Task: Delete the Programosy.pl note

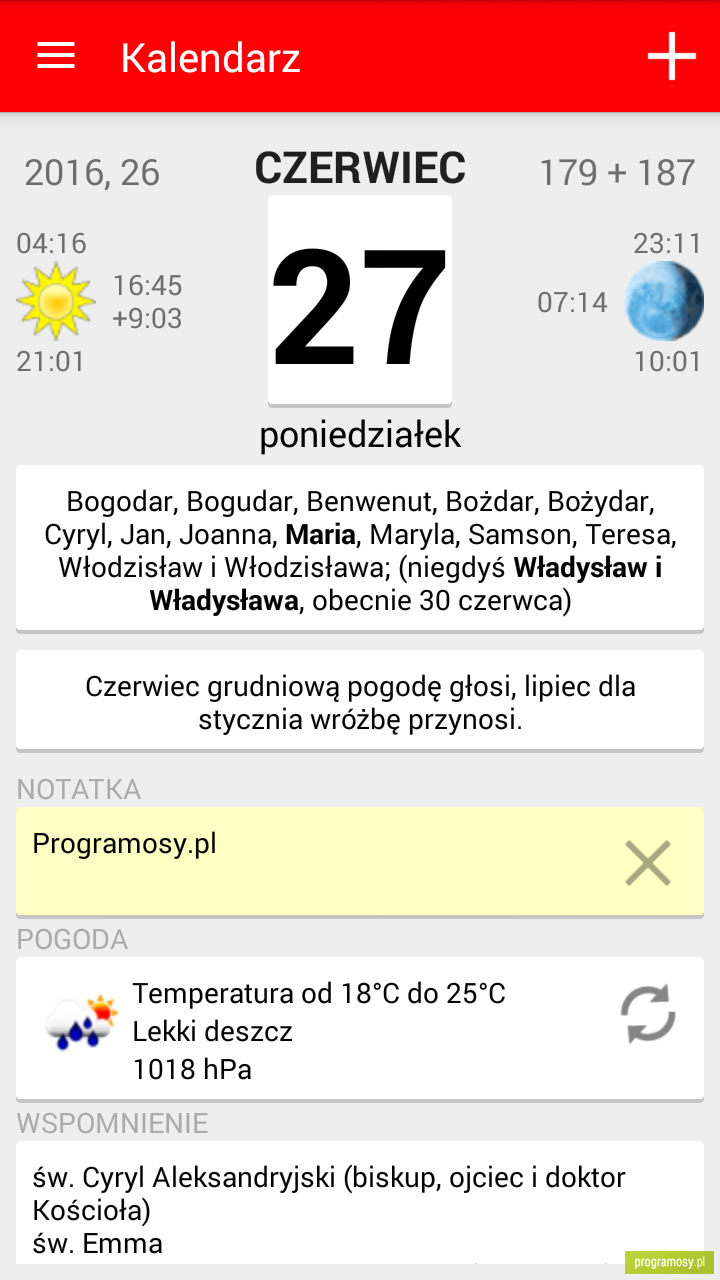Action: point(648,863)
